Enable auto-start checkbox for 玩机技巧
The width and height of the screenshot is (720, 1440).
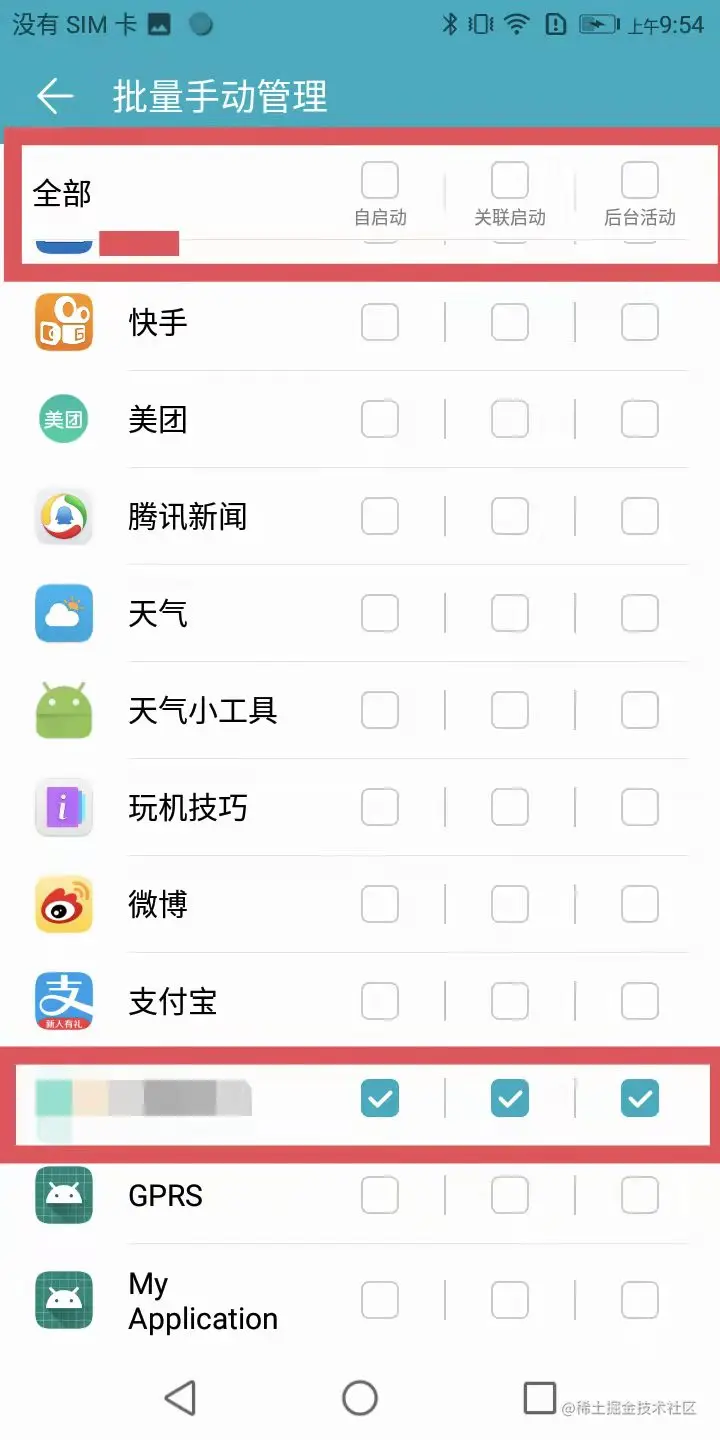click(380, 807)
